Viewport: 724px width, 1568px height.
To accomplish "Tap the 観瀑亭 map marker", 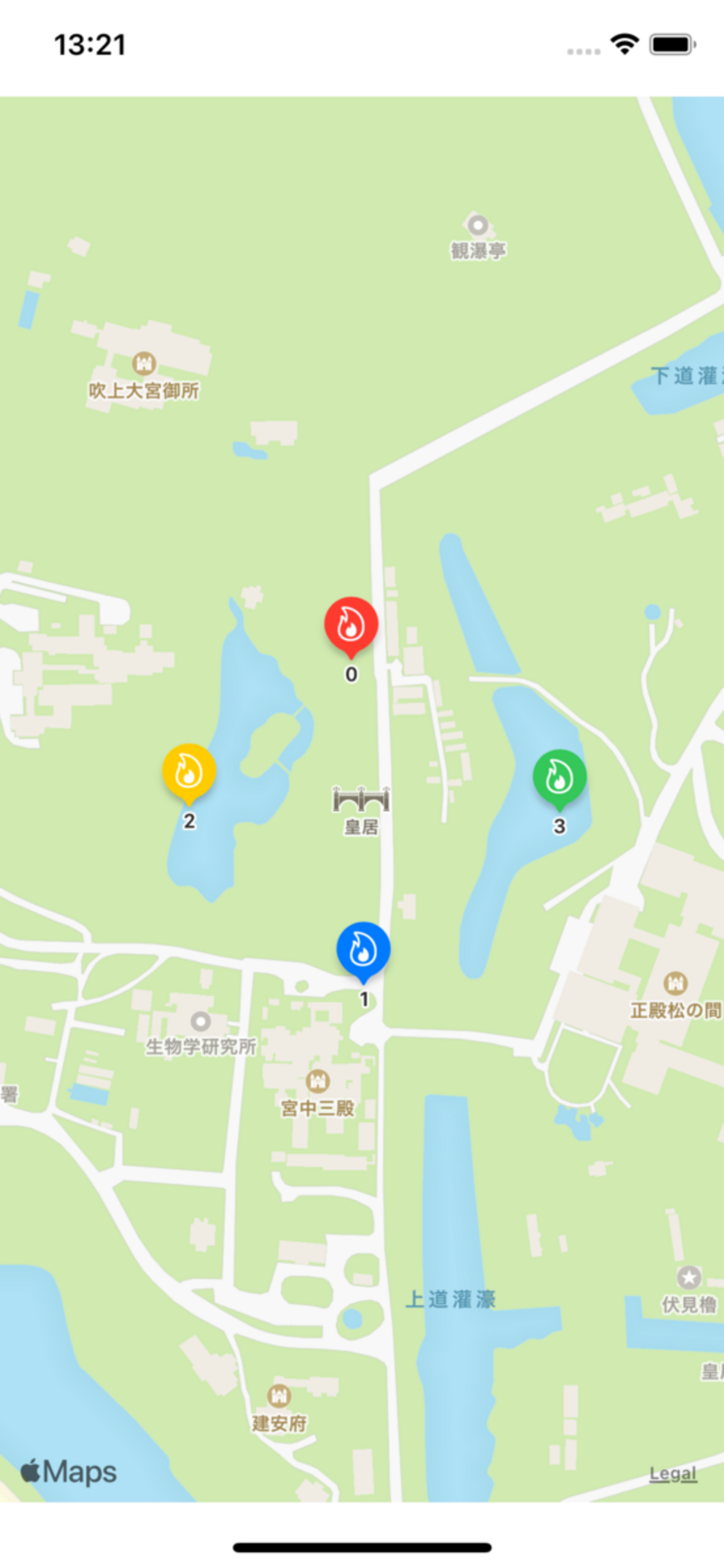I will coord(477,226).
